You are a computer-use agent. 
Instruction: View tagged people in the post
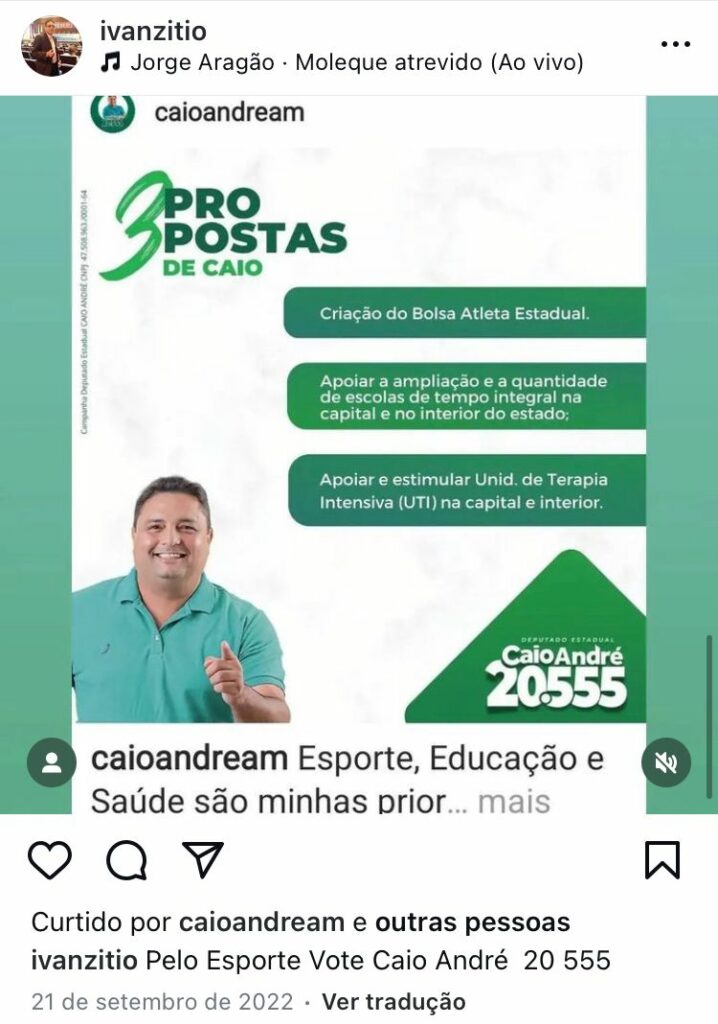52,763
